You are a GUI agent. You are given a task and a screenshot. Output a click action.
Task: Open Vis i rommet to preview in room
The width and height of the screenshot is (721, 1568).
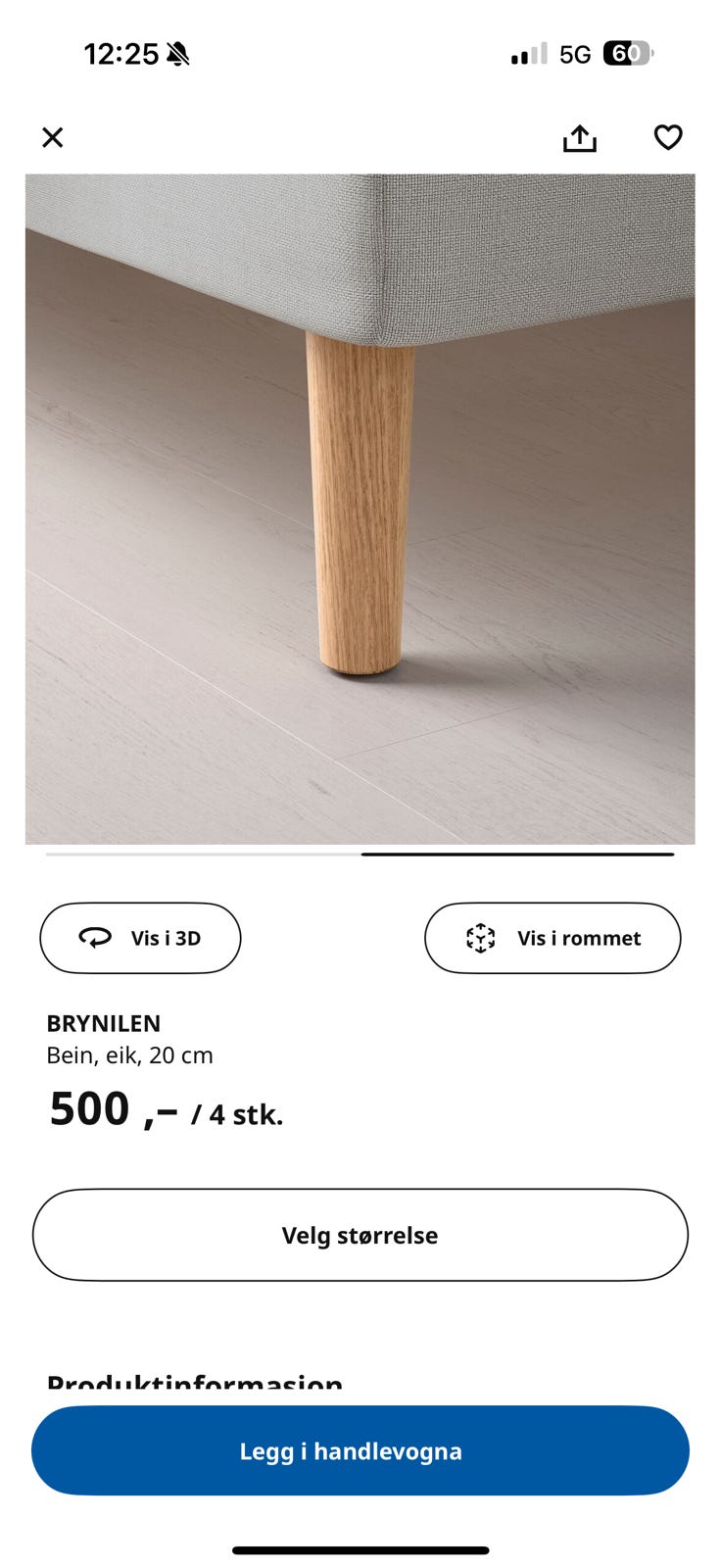553,938
